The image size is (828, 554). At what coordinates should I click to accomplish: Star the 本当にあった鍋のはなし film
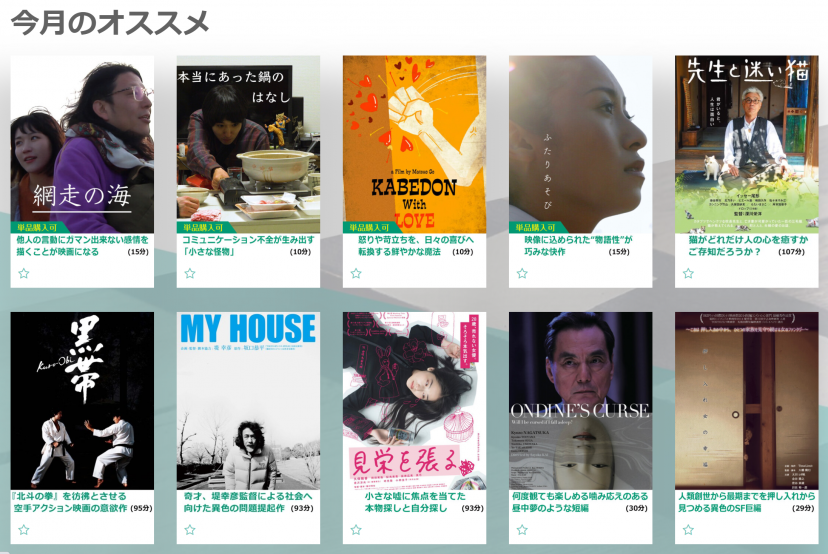(190, 273)
